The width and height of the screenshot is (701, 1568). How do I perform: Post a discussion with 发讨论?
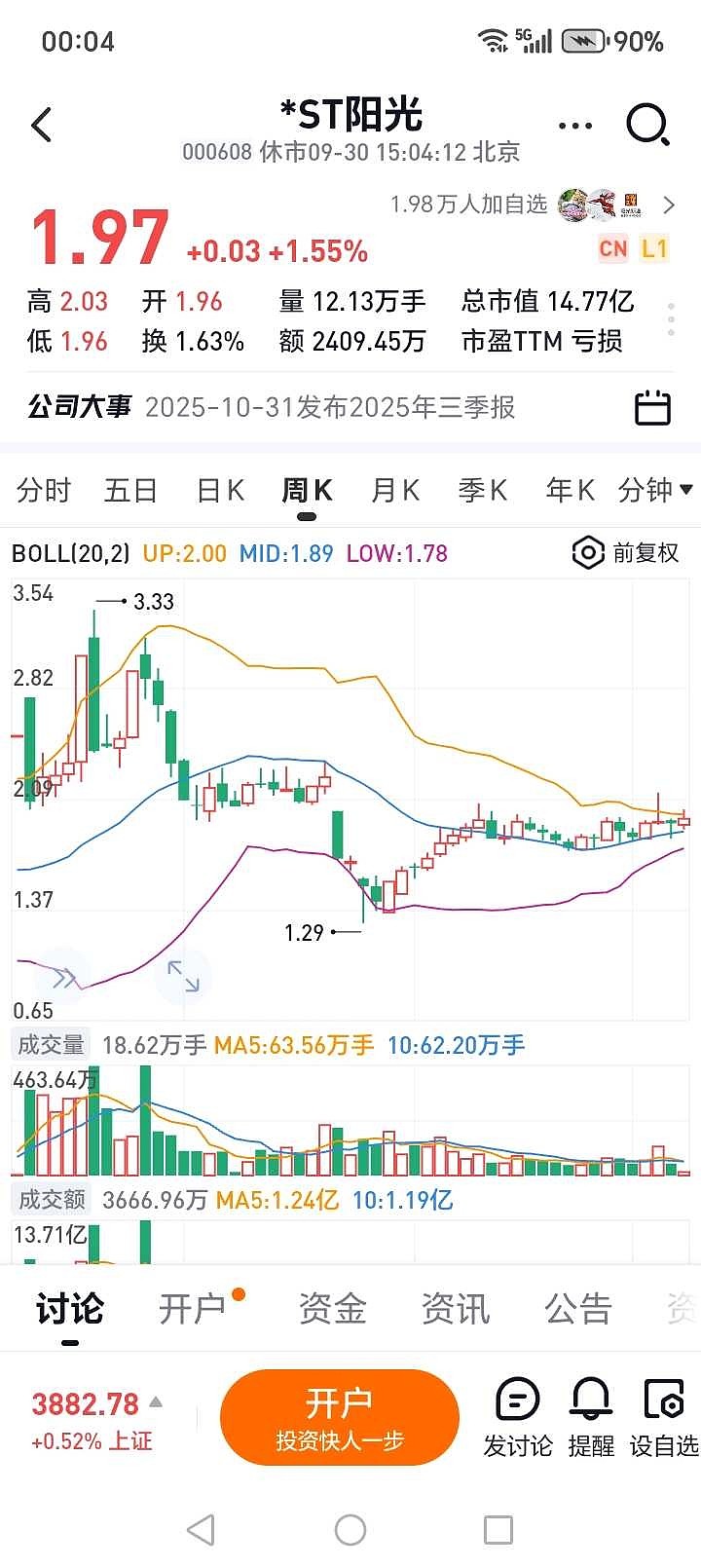click(517, 1417)
